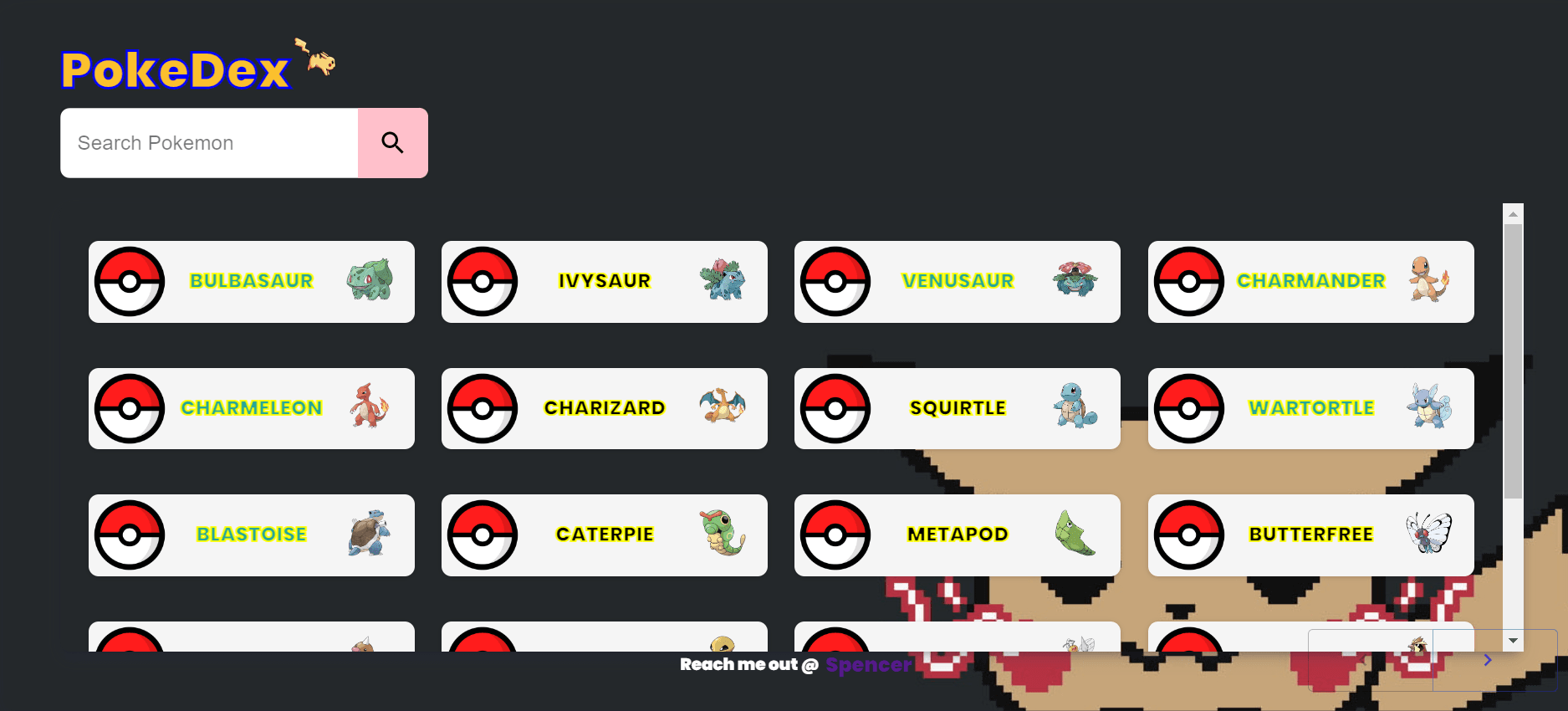The height and width of the screenshot is (711, 1568).
Task: Select the Metapod card
Action: tap(957, 535)
